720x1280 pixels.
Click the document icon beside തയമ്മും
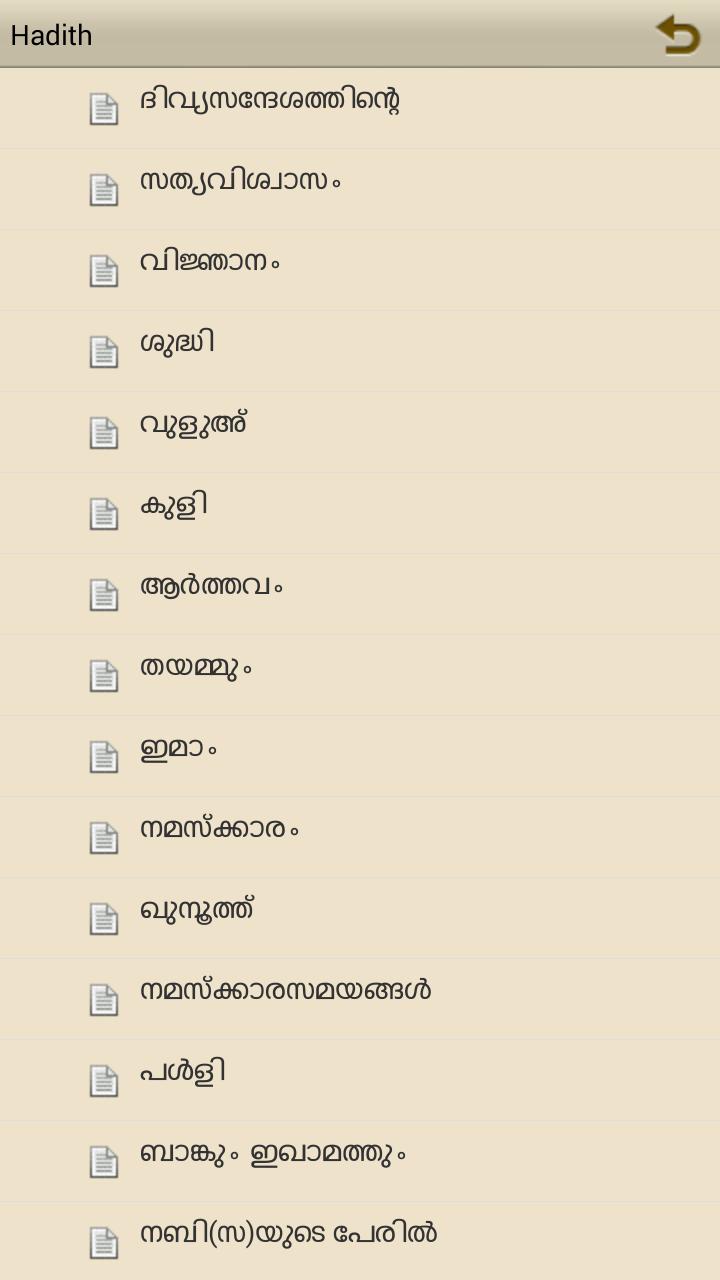click(103, 674)
